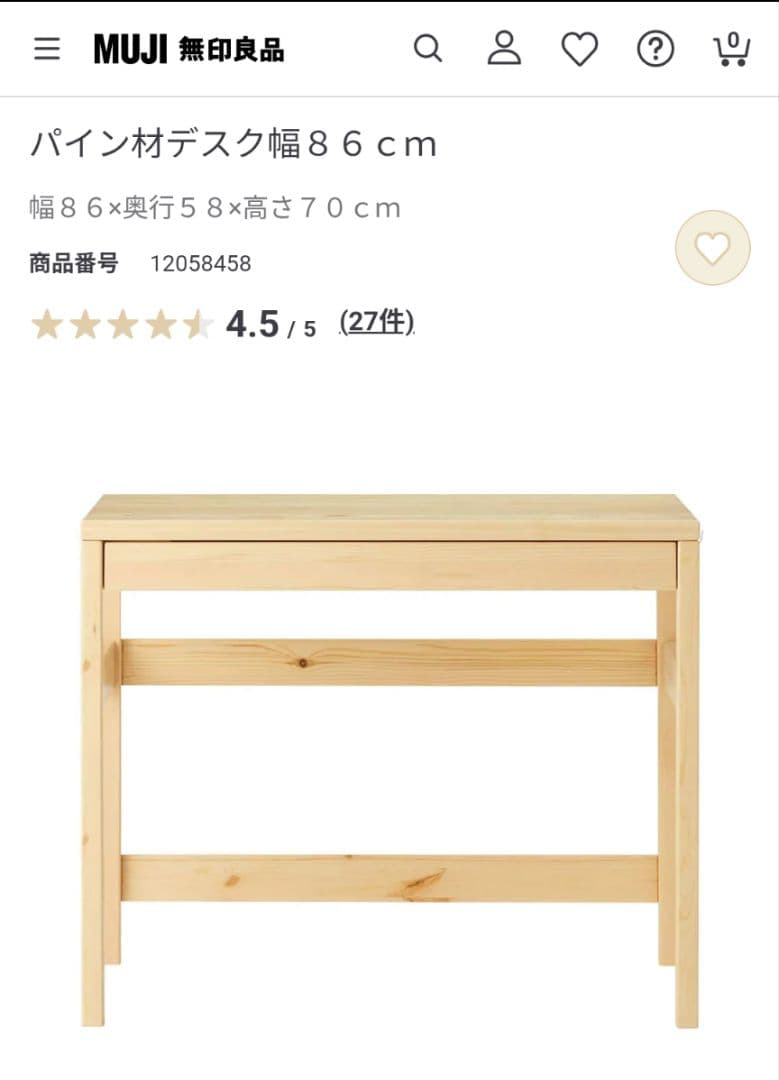Tap the cart badge showing 0 items
This screenshot has width=779, height=1080.
point(735,38)
